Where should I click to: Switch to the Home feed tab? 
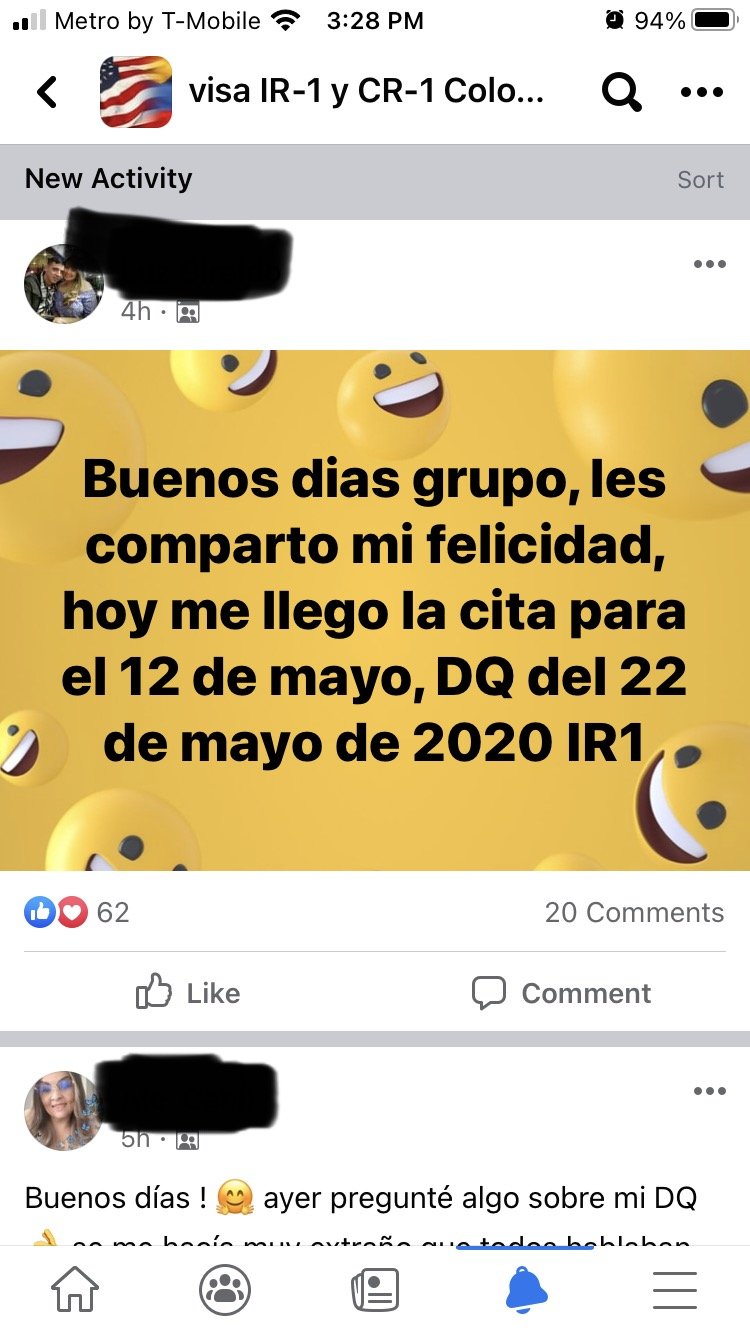(x=75, y=1289)
